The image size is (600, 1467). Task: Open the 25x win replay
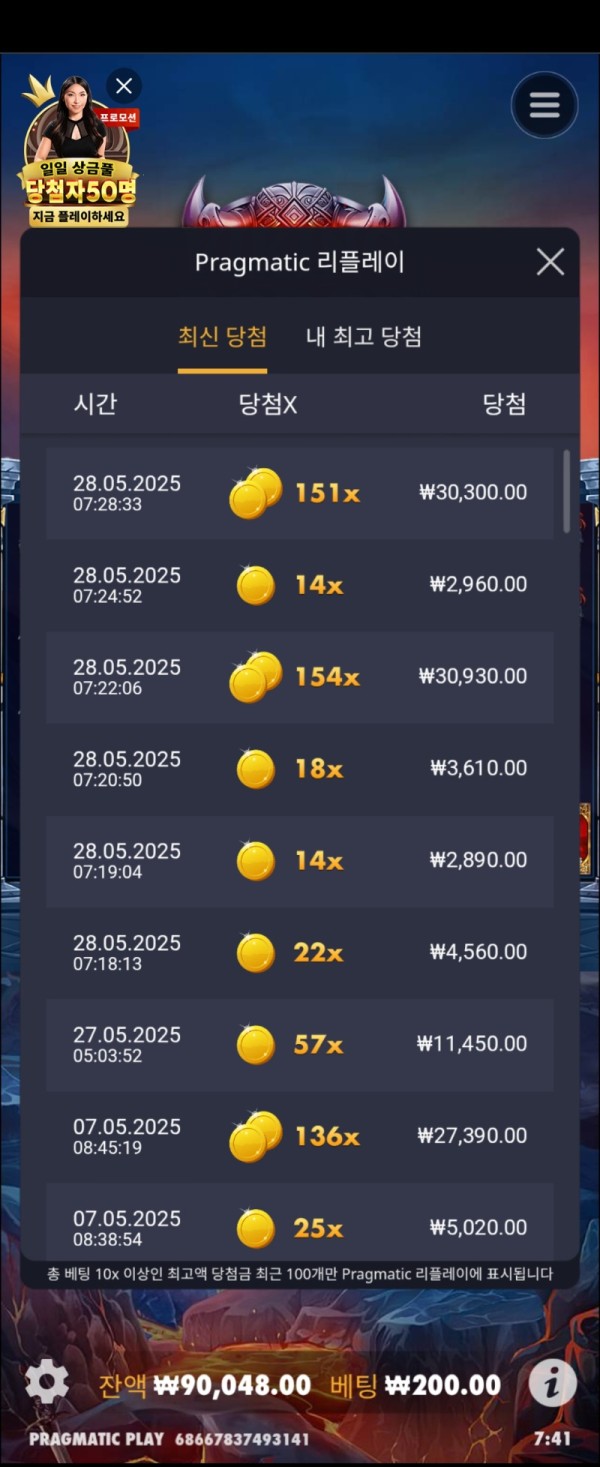point(299,1227)
